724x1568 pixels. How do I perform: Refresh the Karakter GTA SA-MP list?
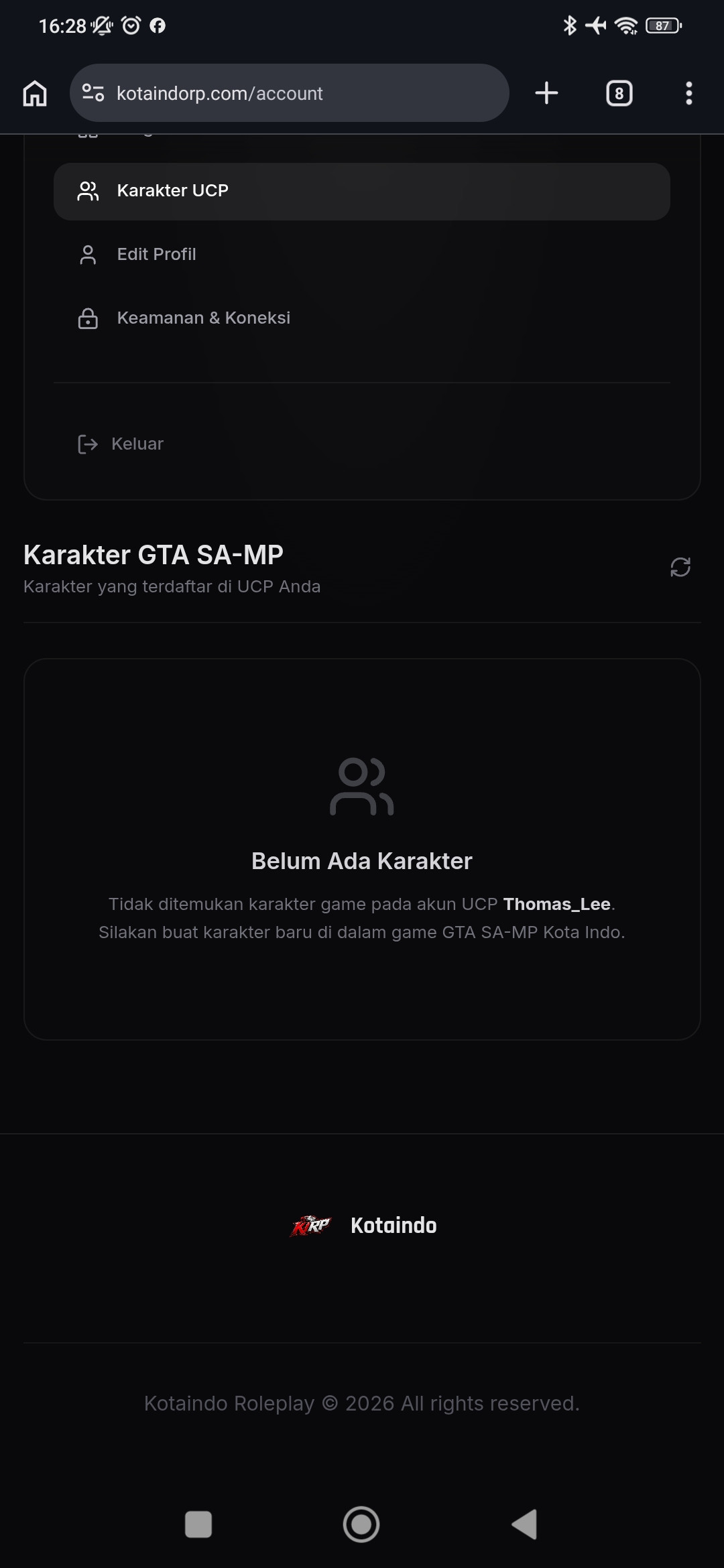tap(680, 567)
